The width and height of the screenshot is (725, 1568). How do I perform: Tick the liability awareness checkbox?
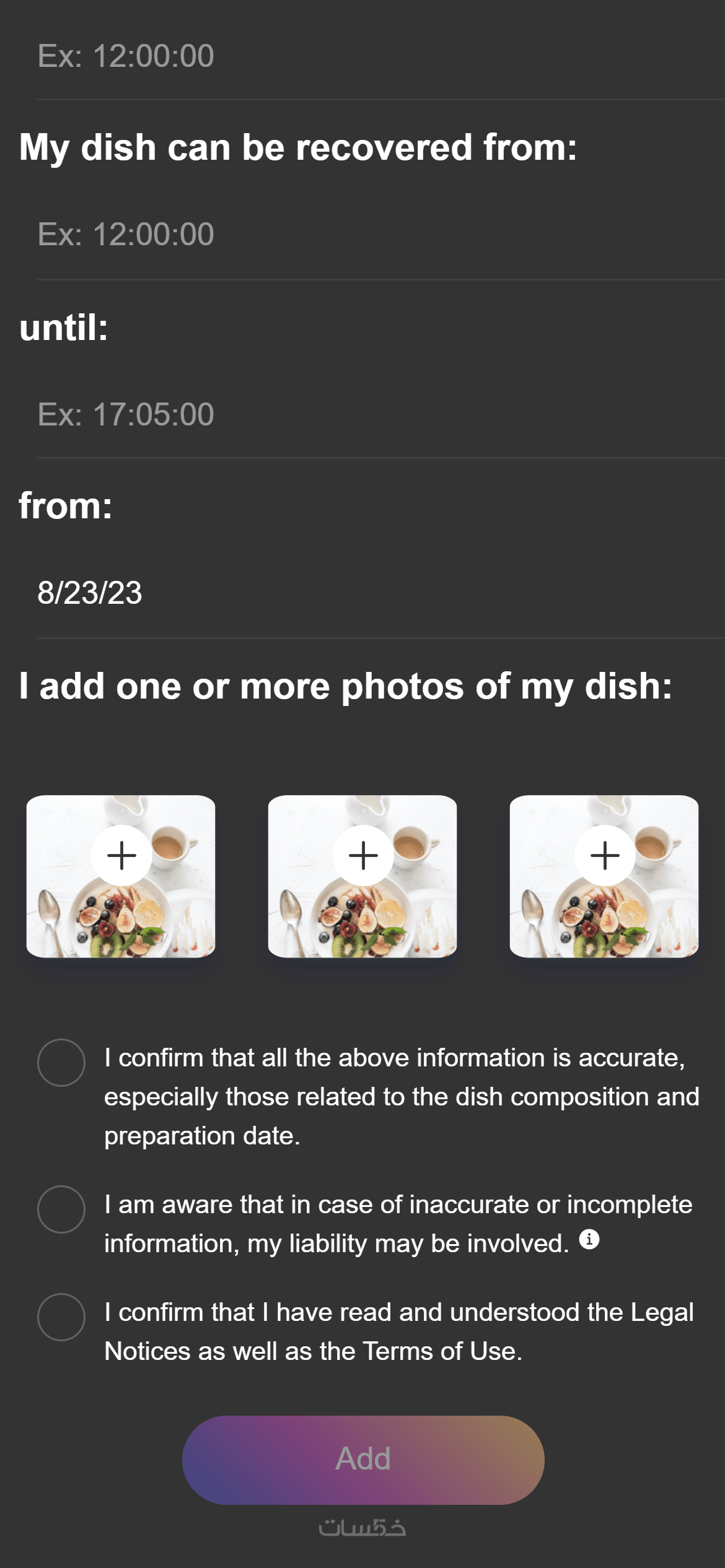[x=61, y=1209]
